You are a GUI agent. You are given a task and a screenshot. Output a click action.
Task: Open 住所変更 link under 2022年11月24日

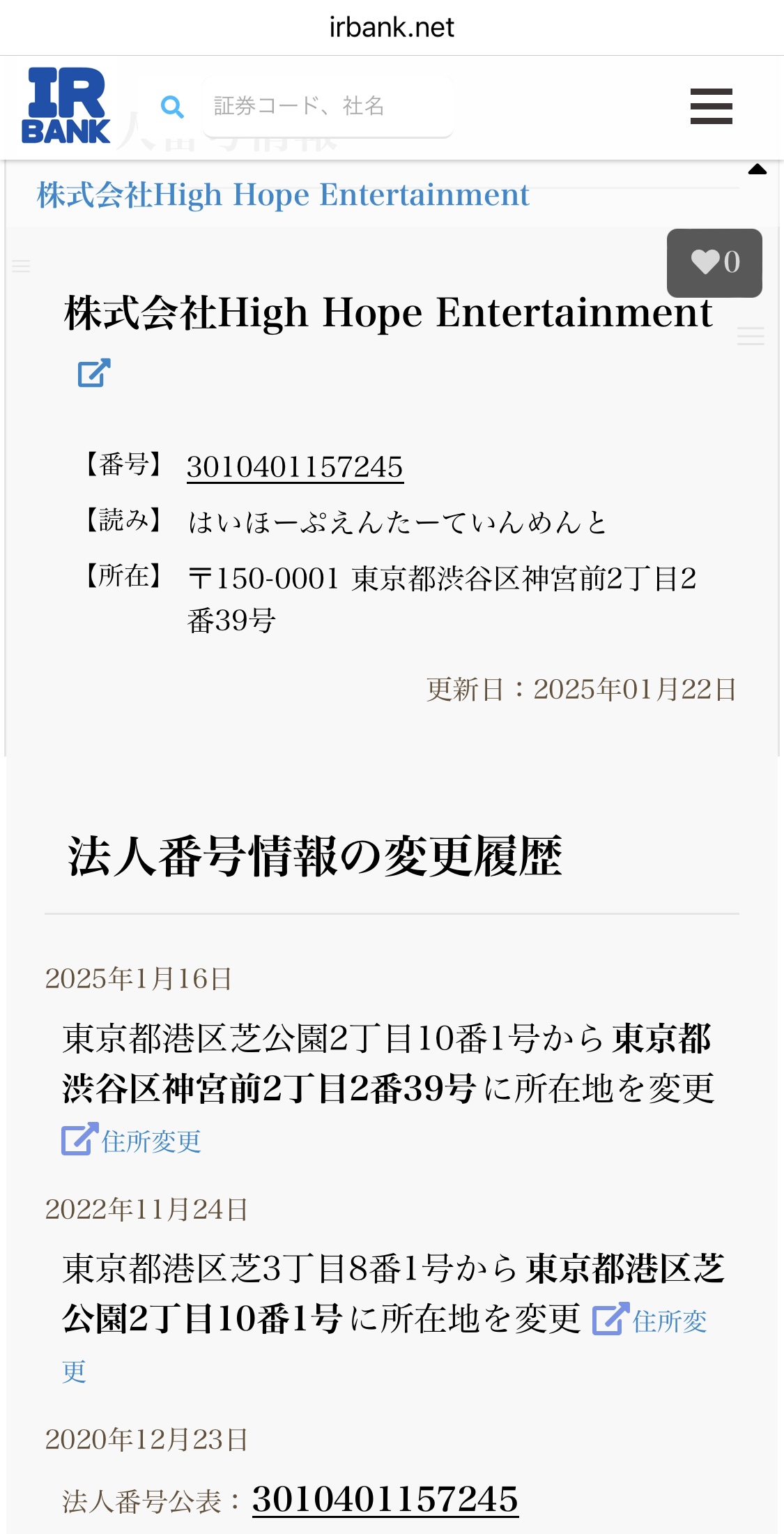click(650, 1321)
